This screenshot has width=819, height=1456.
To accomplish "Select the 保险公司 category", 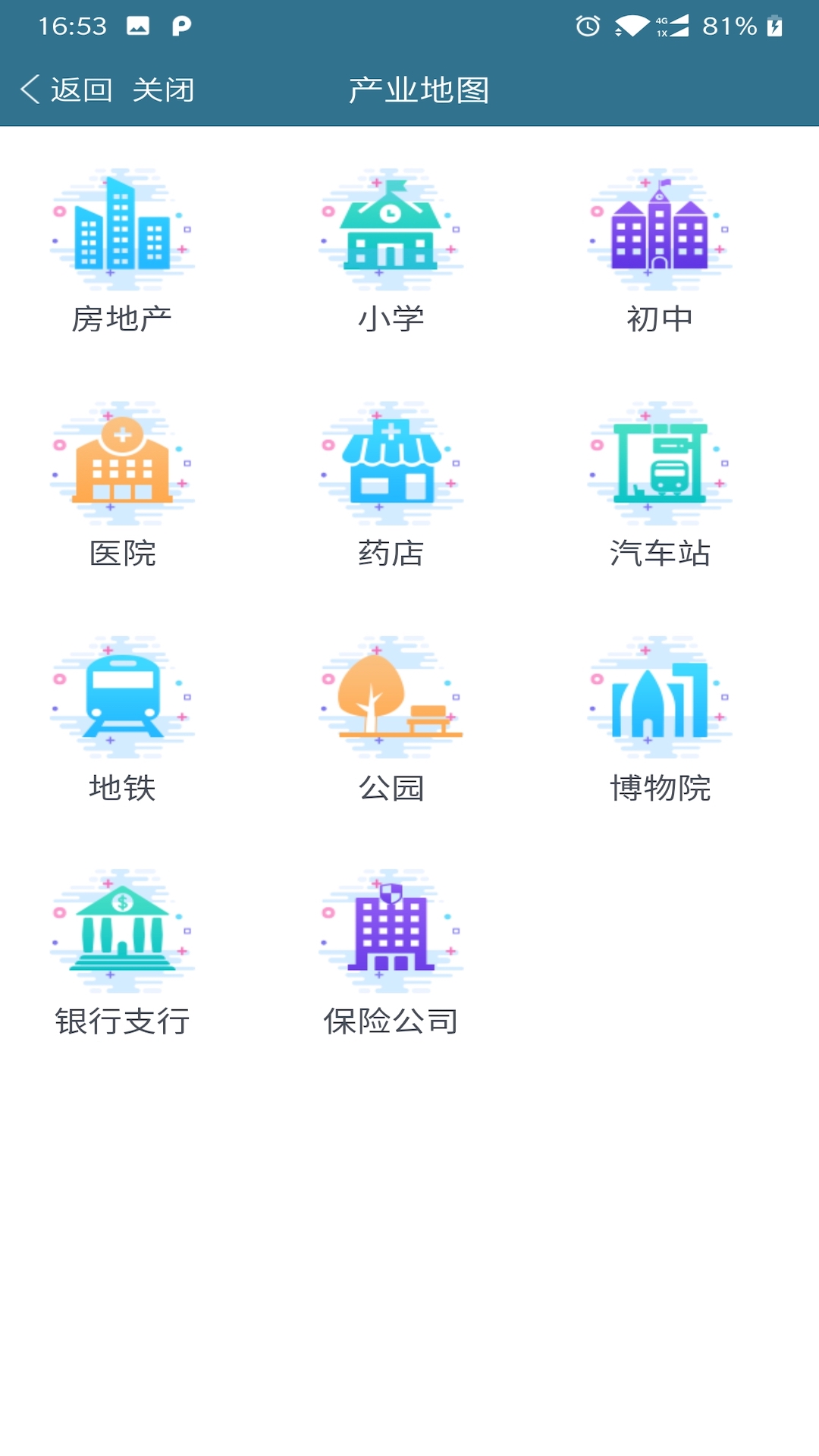I will [391, 953].
